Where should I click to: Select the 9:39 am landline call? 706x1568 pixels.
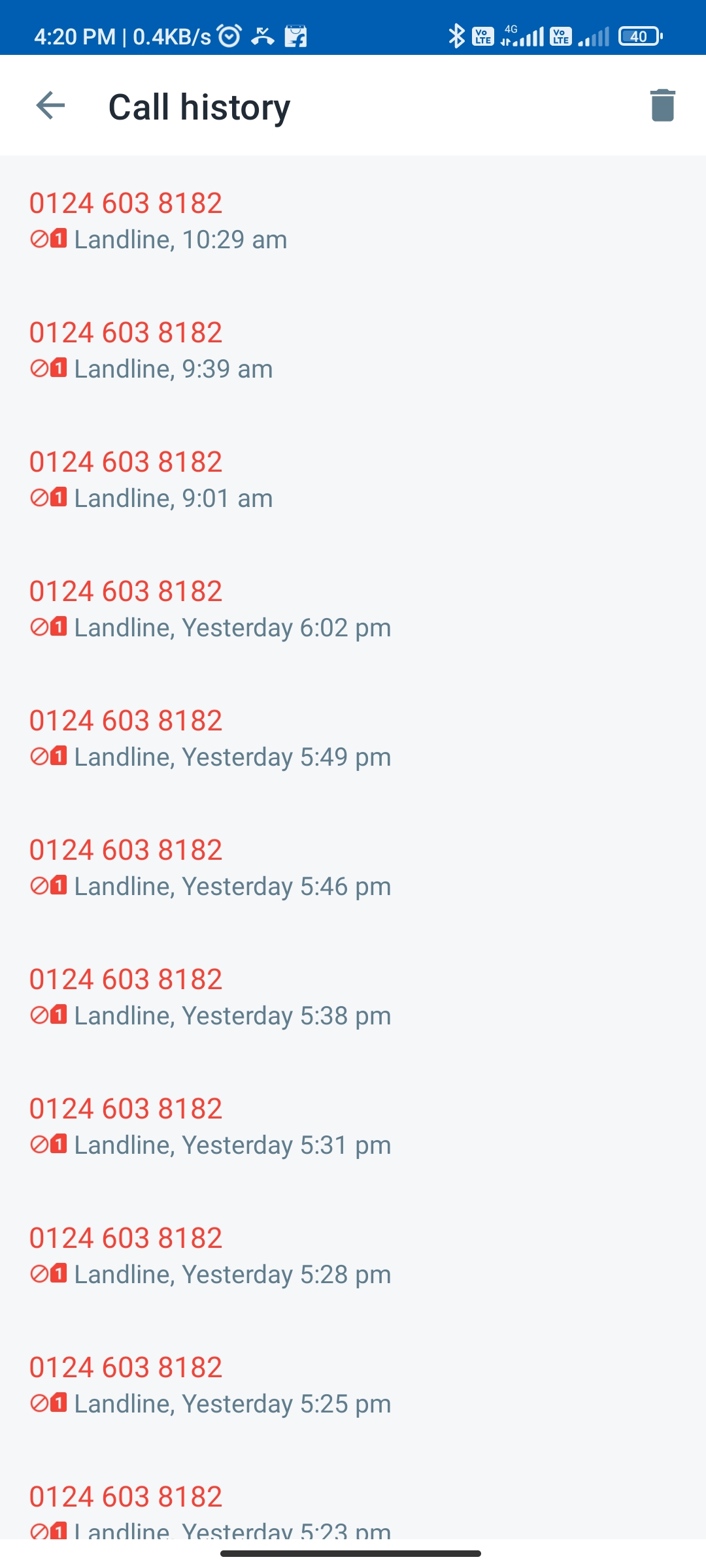pos(353,350)
